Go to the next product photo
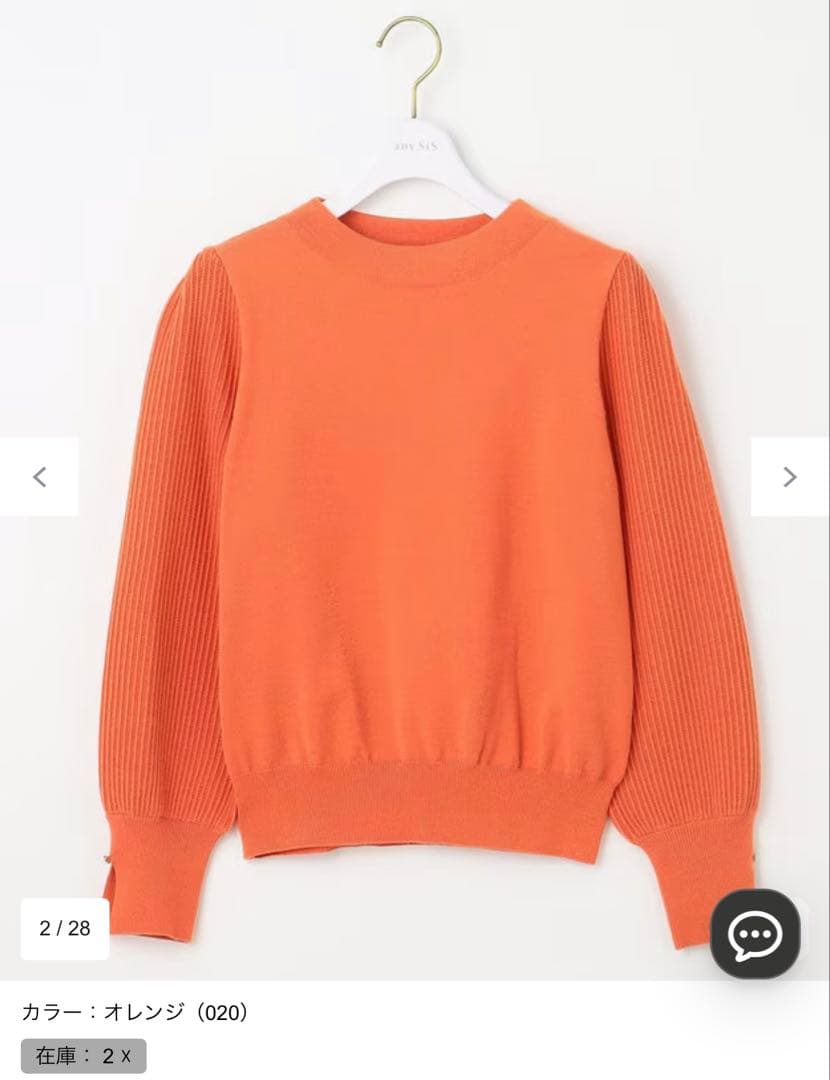This screenshot has width=830, height=1080. (790, 476)
